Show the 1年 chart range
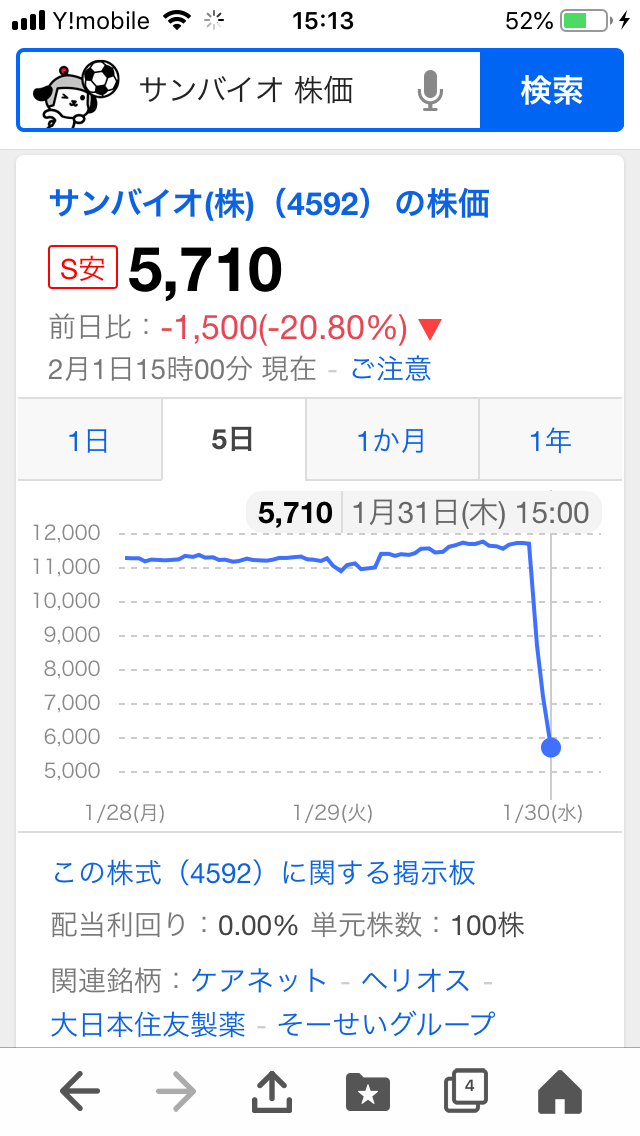 coord(551,440)
